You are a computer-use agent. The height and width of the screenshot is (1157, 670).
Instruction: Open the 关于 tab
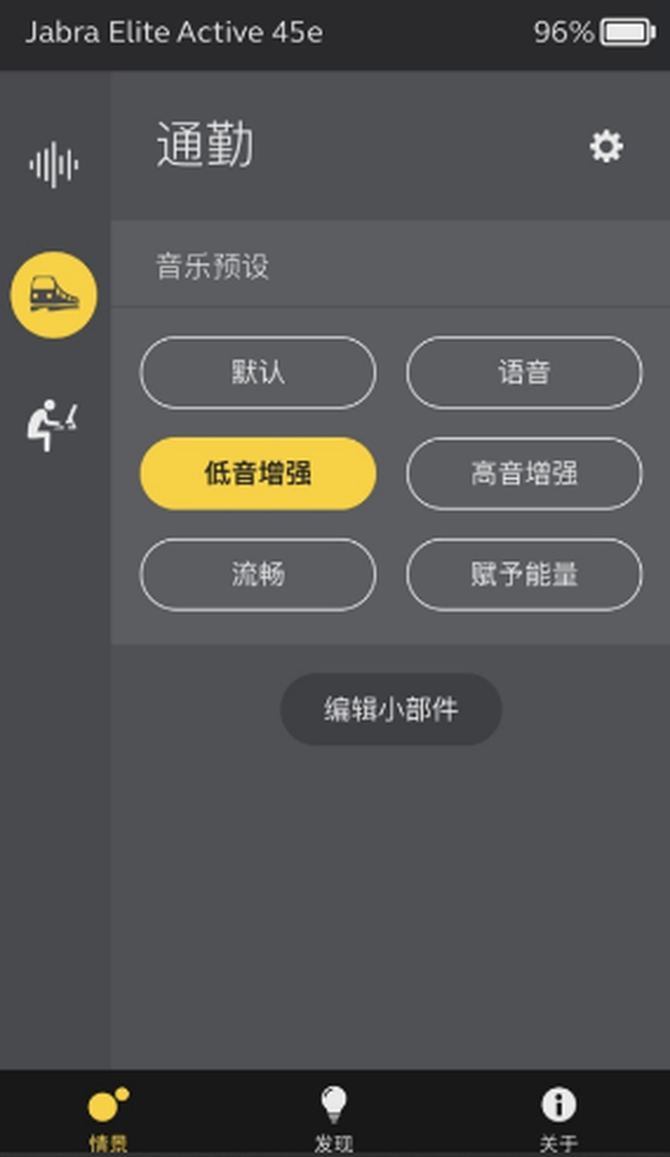[559, 1117]
